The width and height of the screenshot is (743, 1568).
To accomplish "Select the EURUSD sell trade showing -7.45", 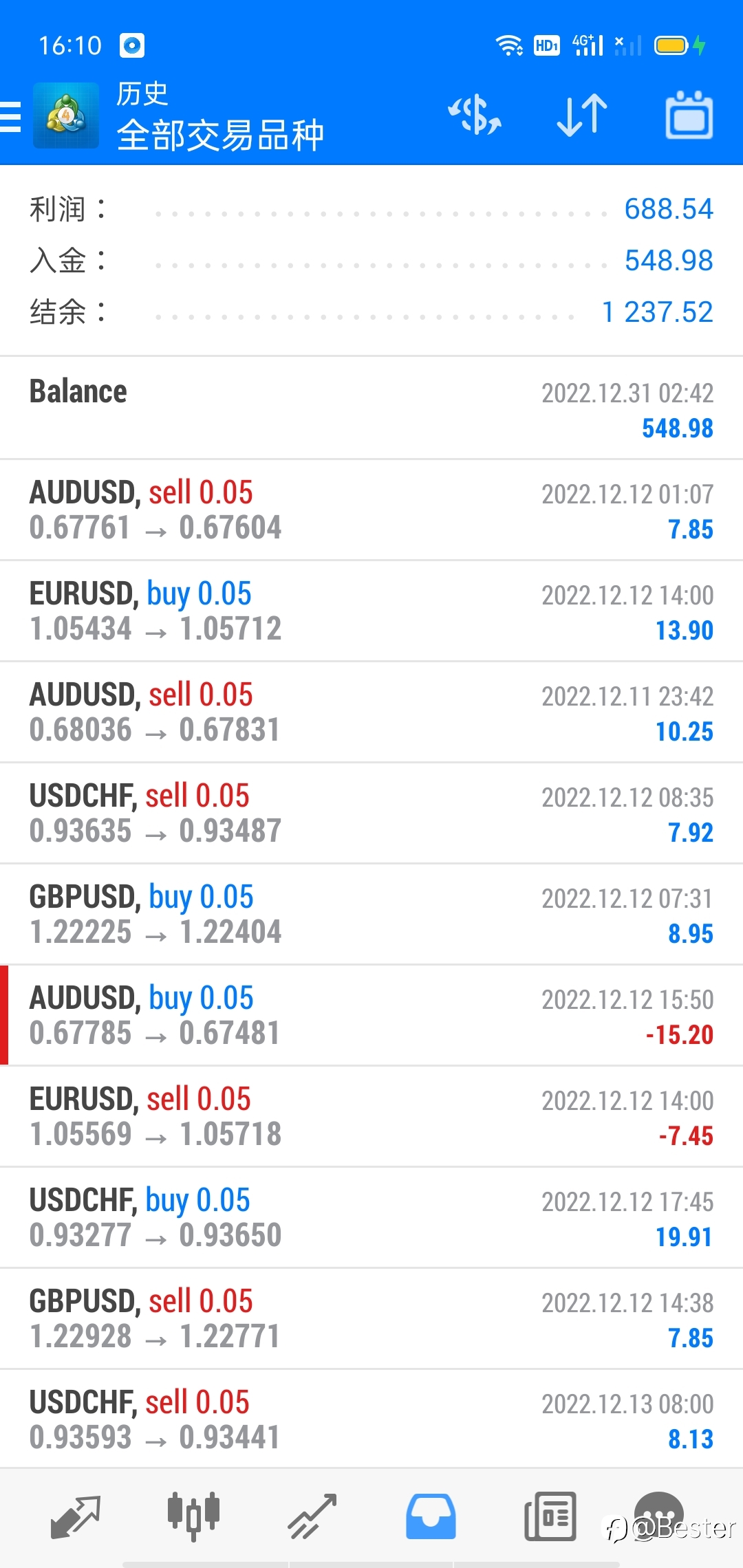I will 371,1116.
